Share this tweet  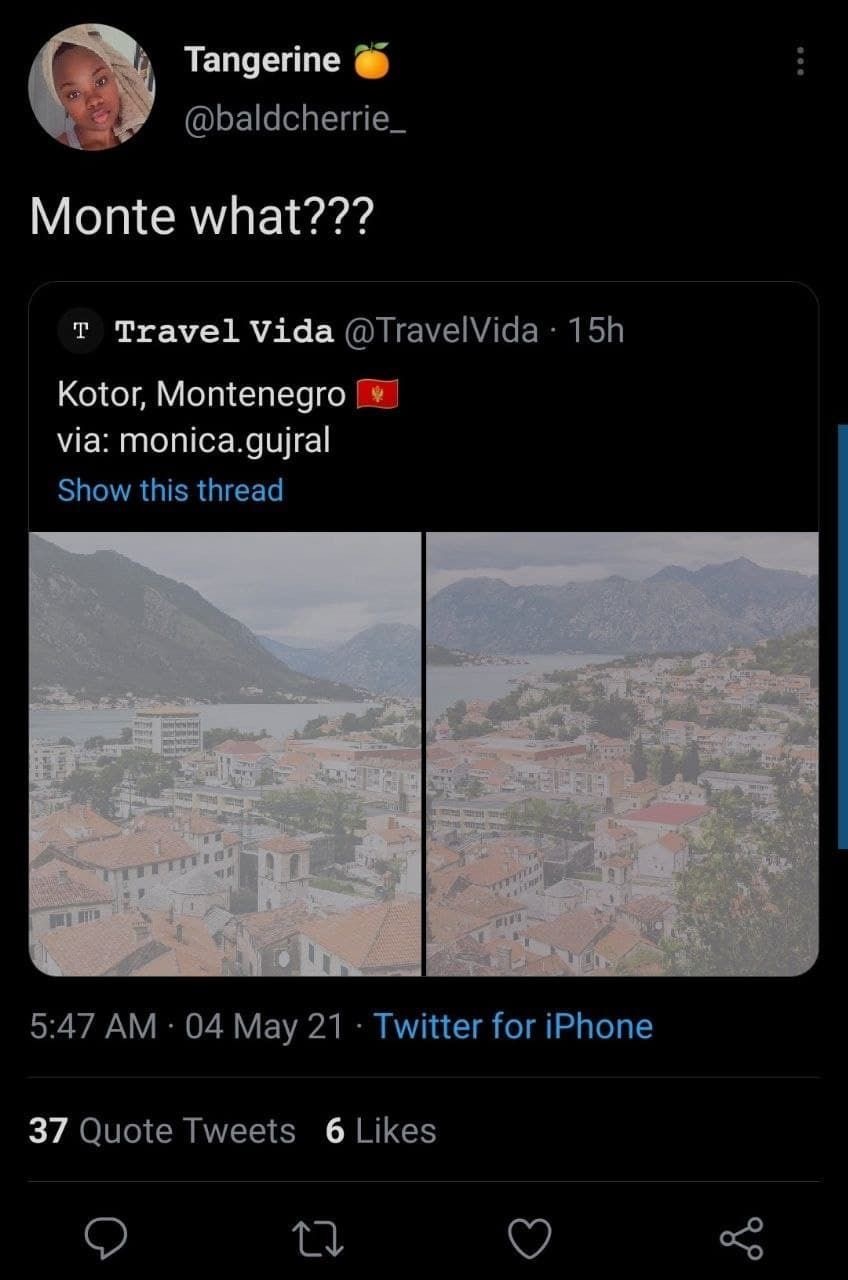(741, 1240)
